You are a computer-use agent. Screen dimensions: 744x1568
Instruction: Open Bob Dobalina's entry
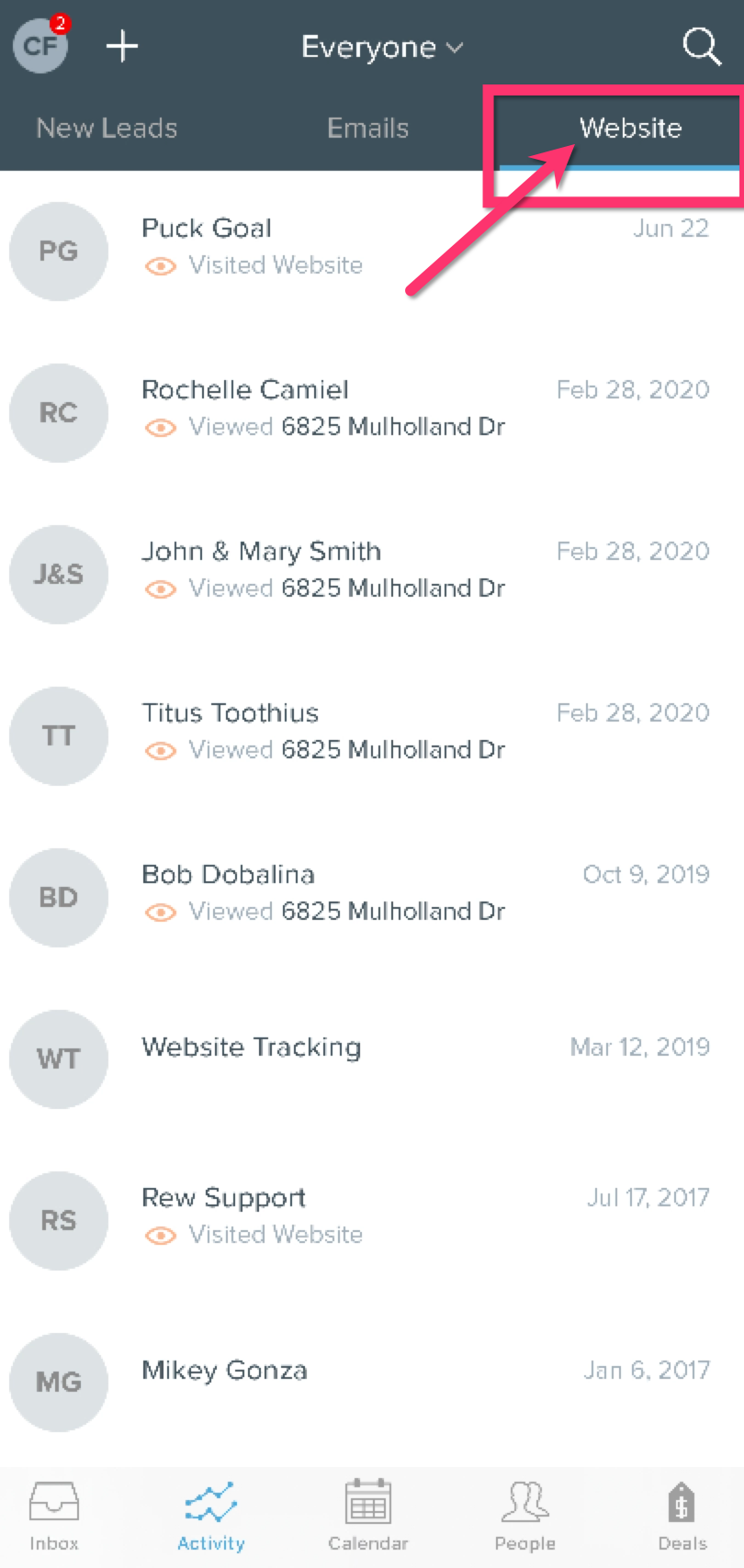coord(372,897)
